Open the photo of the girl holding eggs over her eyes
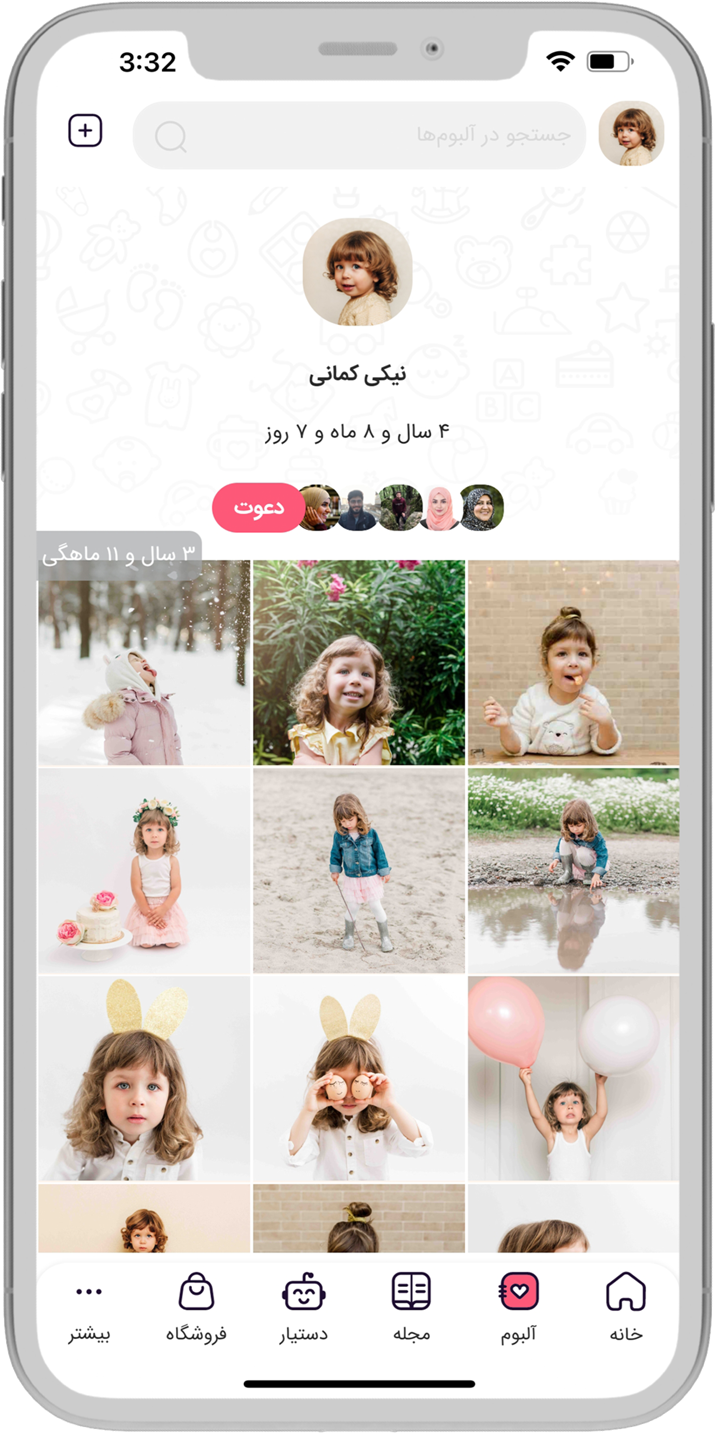Screen dimensions: 716x1433 359,1079
